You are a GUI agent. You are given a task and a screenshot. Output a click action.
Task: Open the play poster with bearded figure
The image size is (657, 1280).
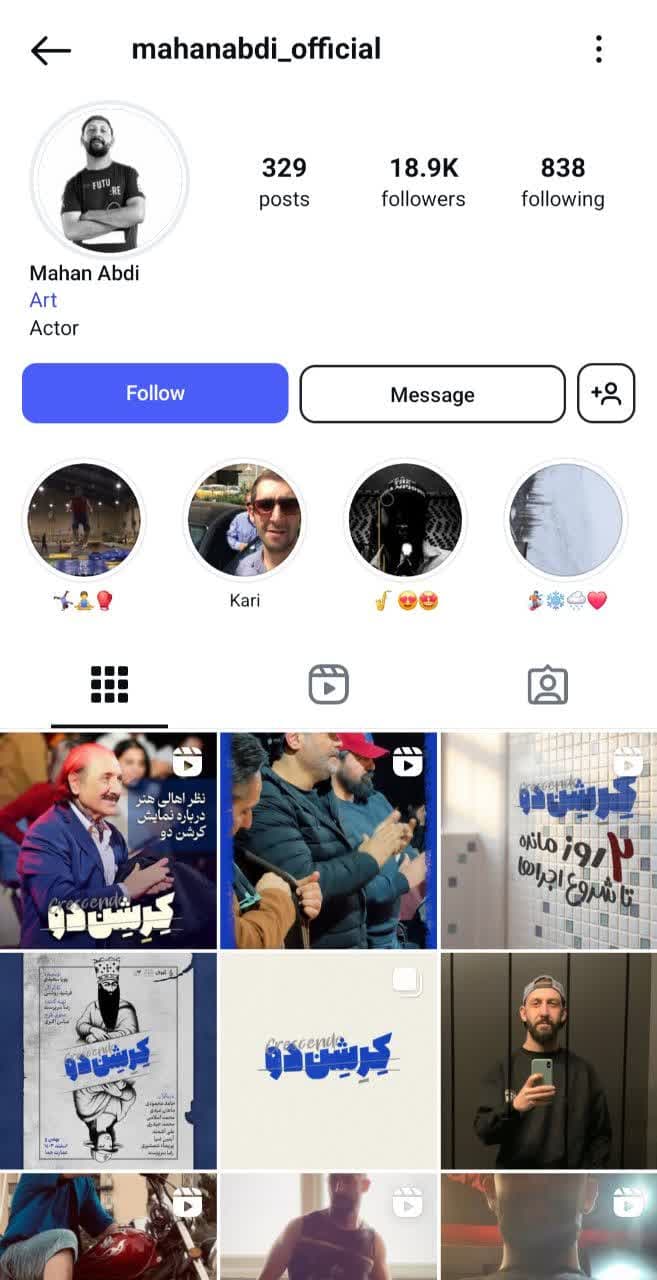pos(108,1060)
